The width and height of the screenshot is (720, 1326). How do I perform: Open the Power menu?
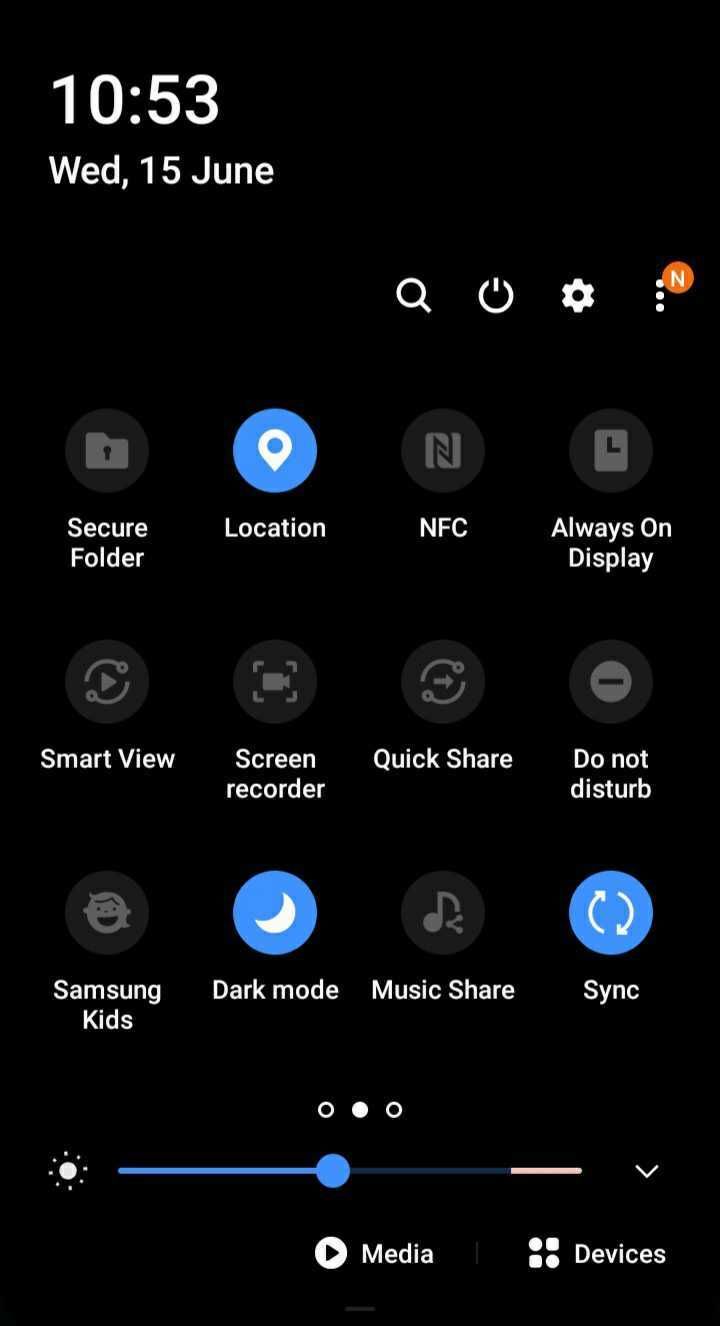495,295
